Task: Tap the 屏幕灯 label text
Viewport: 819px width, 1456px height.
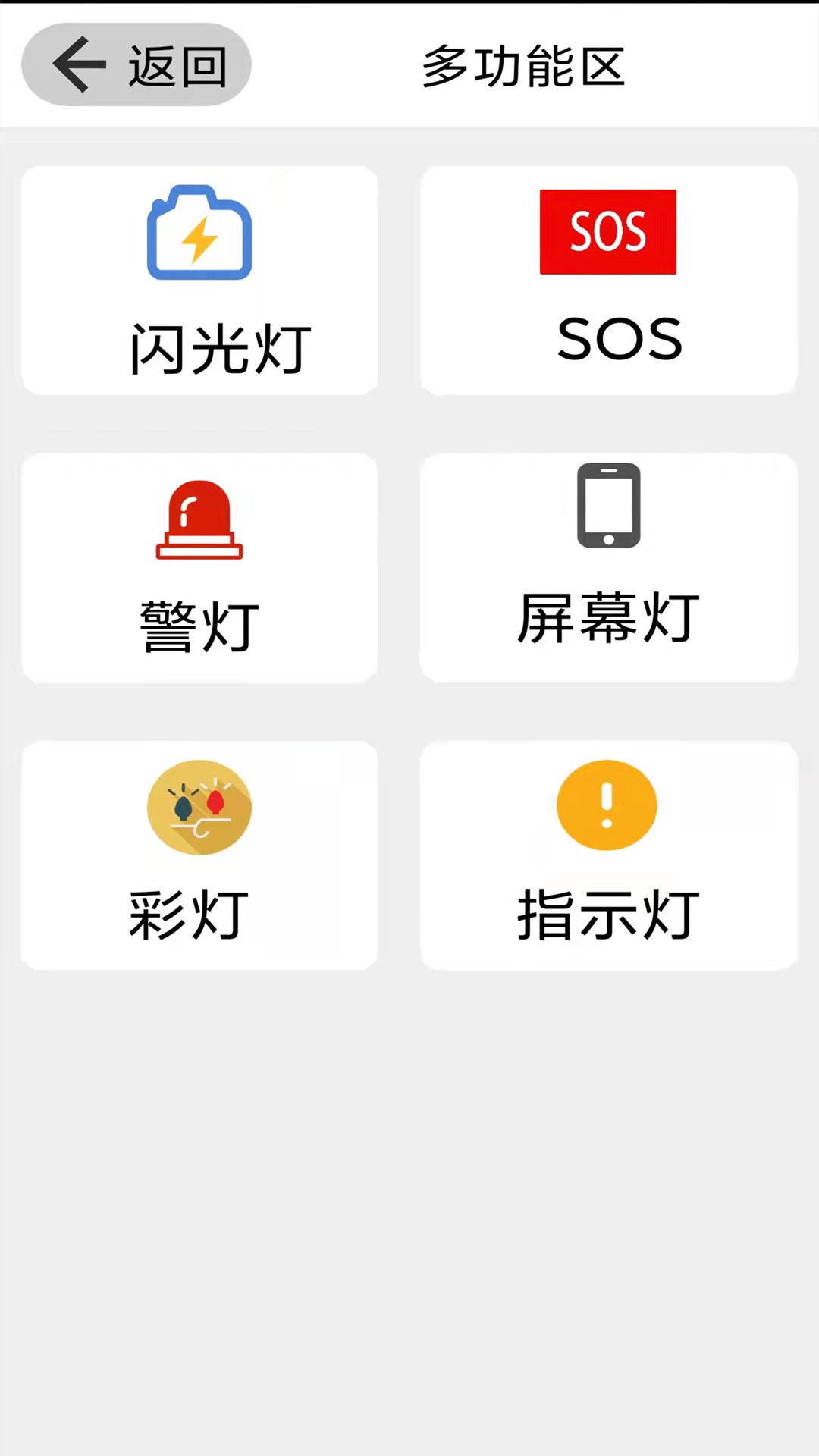Action: (x=608, y=617)
